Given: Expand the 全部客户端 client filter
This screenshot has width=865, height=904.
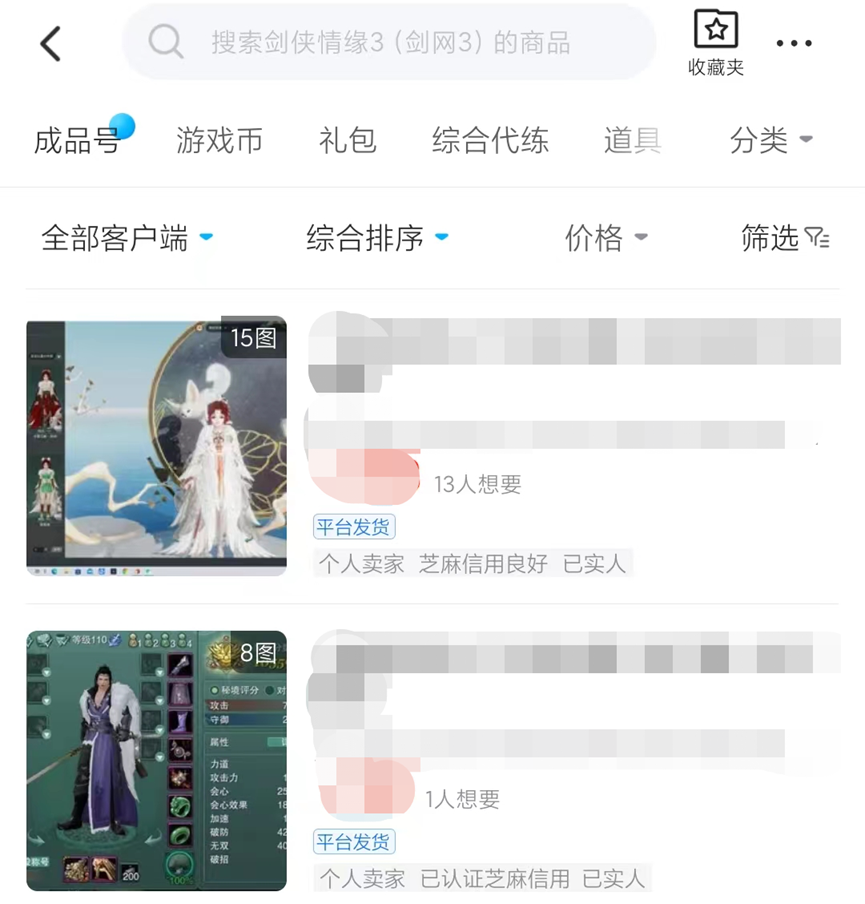Looking at the screenshot, I should pyautogui.click(x=127, y=238).
